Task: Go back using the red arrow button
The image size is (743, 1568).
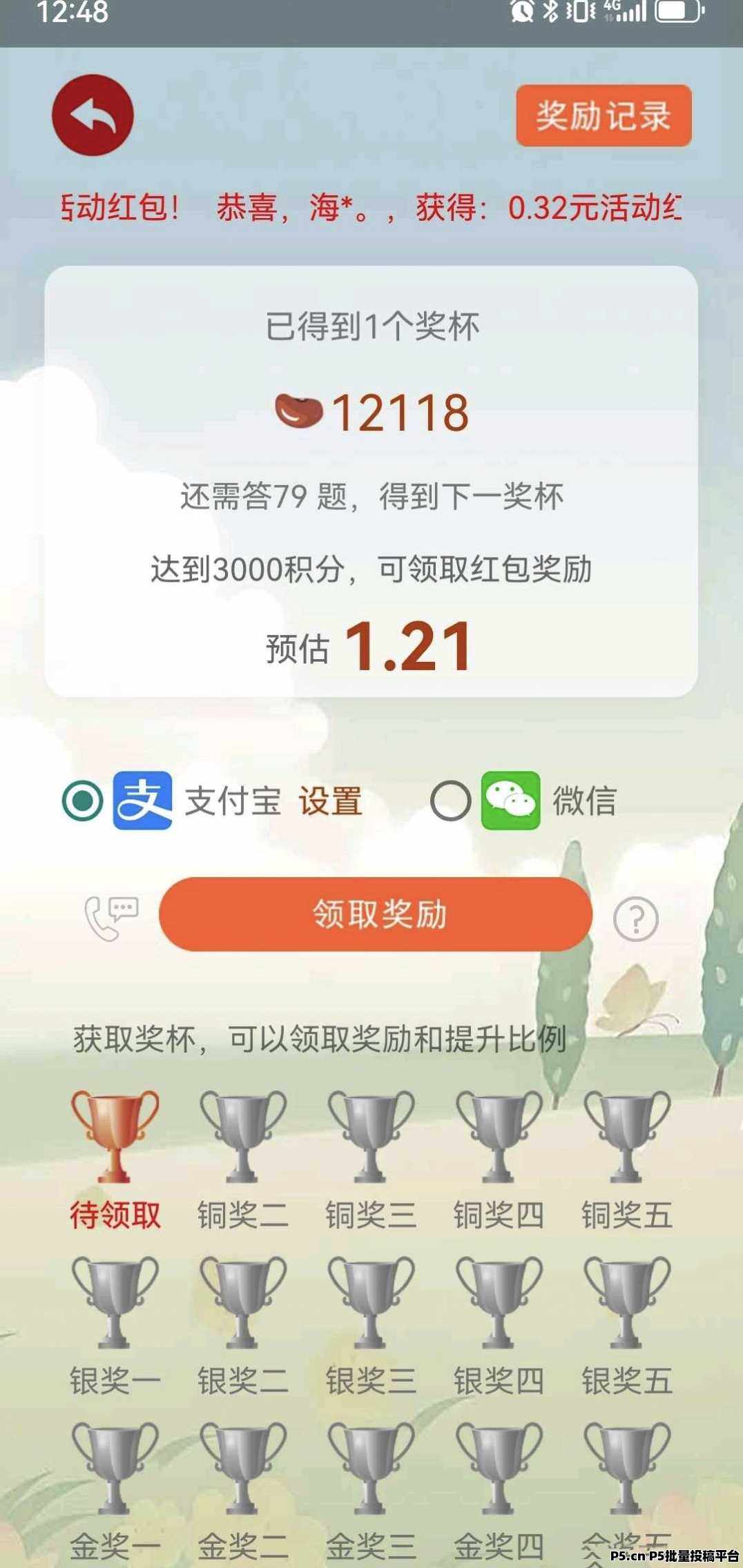Action: point(93,115)
